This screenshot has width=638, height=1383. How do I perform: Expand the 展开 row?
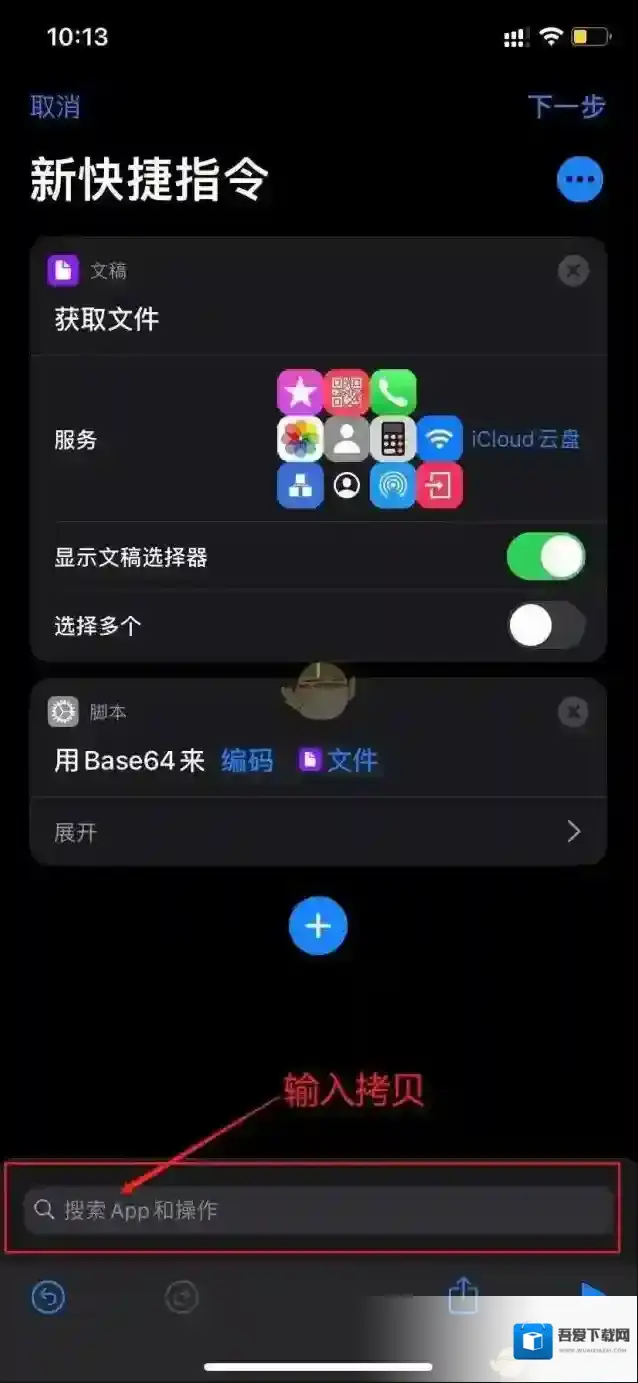click(318, 832)
